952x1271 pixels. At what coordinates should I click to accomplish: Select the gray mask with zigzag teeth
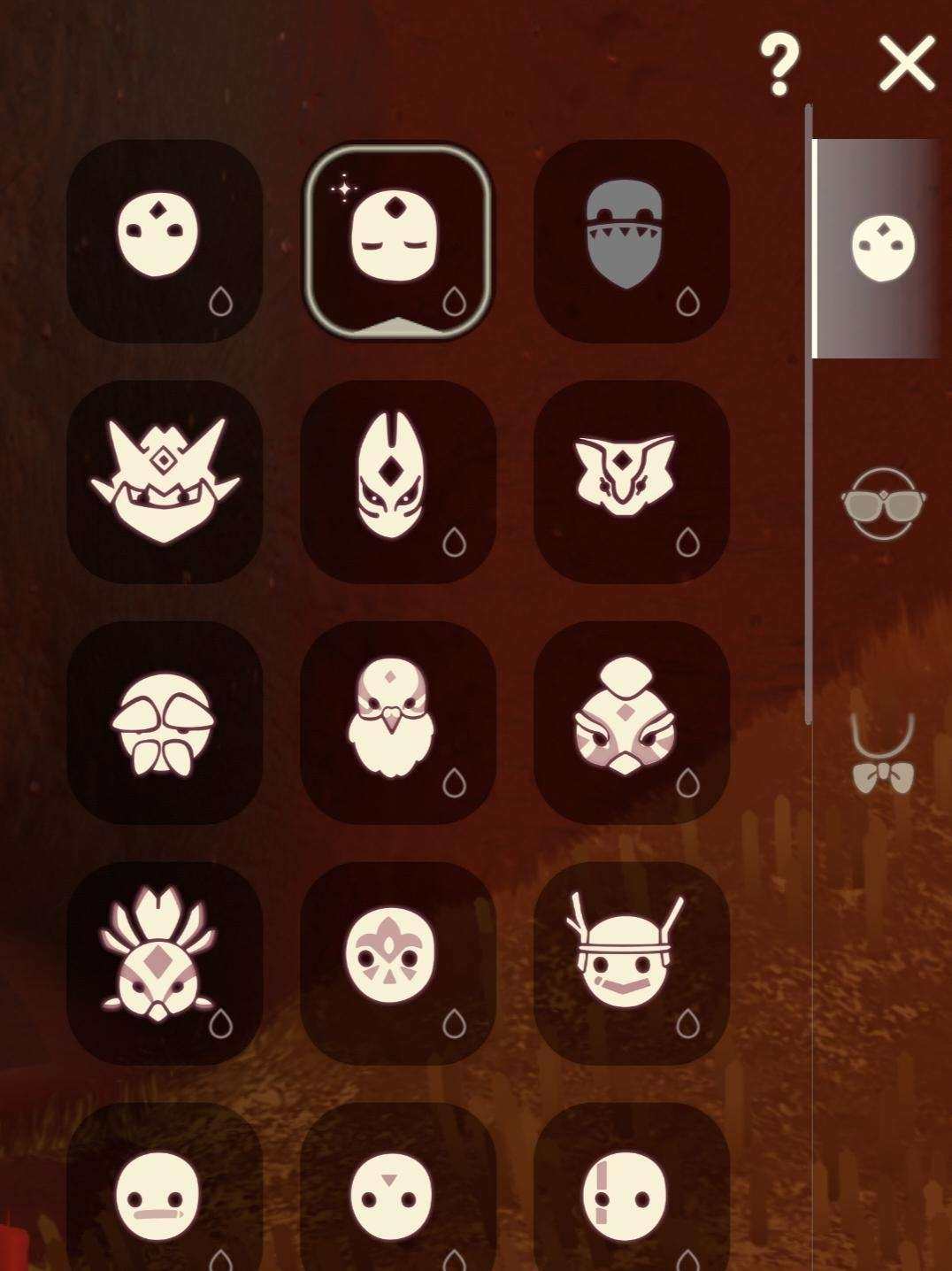pos(631,240)
